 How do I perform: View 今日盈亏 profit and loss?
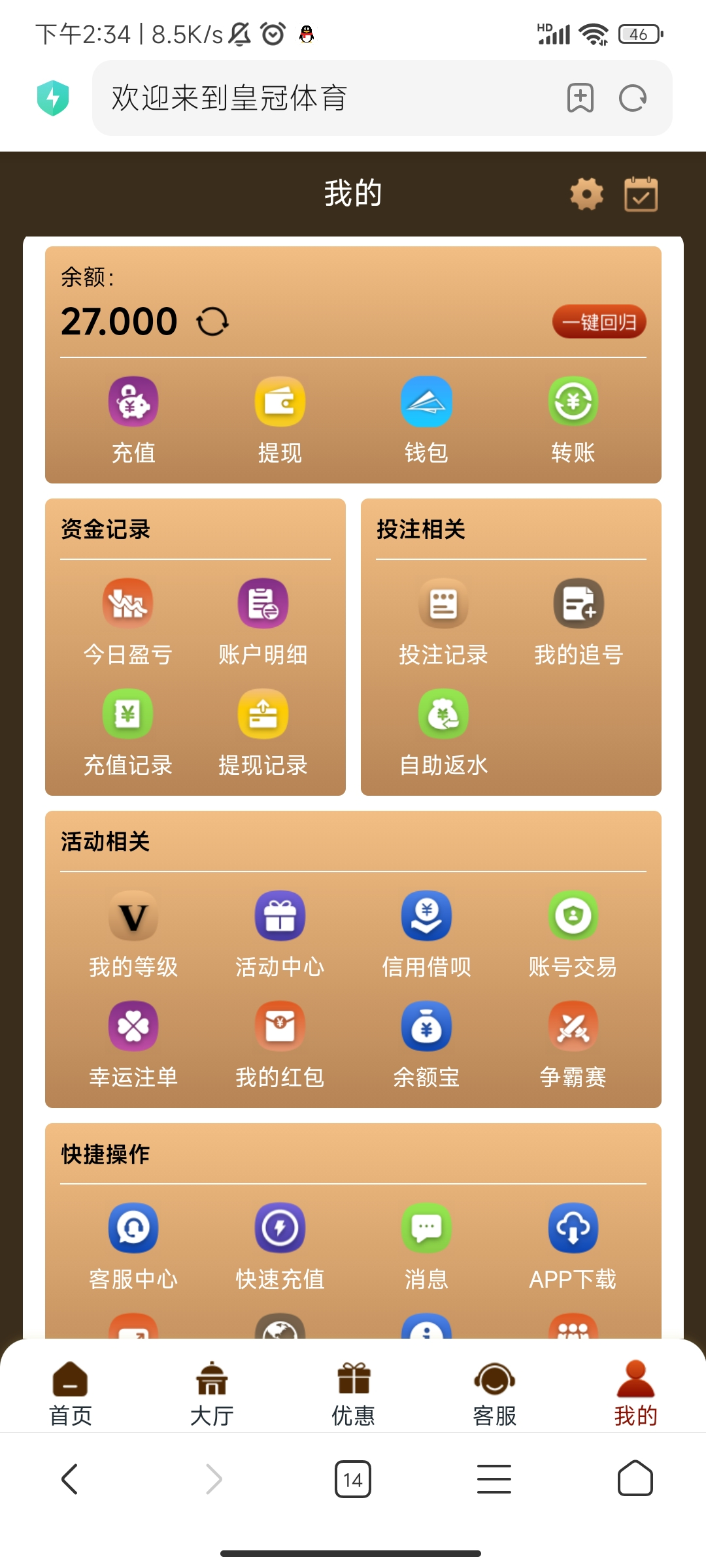(x=127, y=621)
